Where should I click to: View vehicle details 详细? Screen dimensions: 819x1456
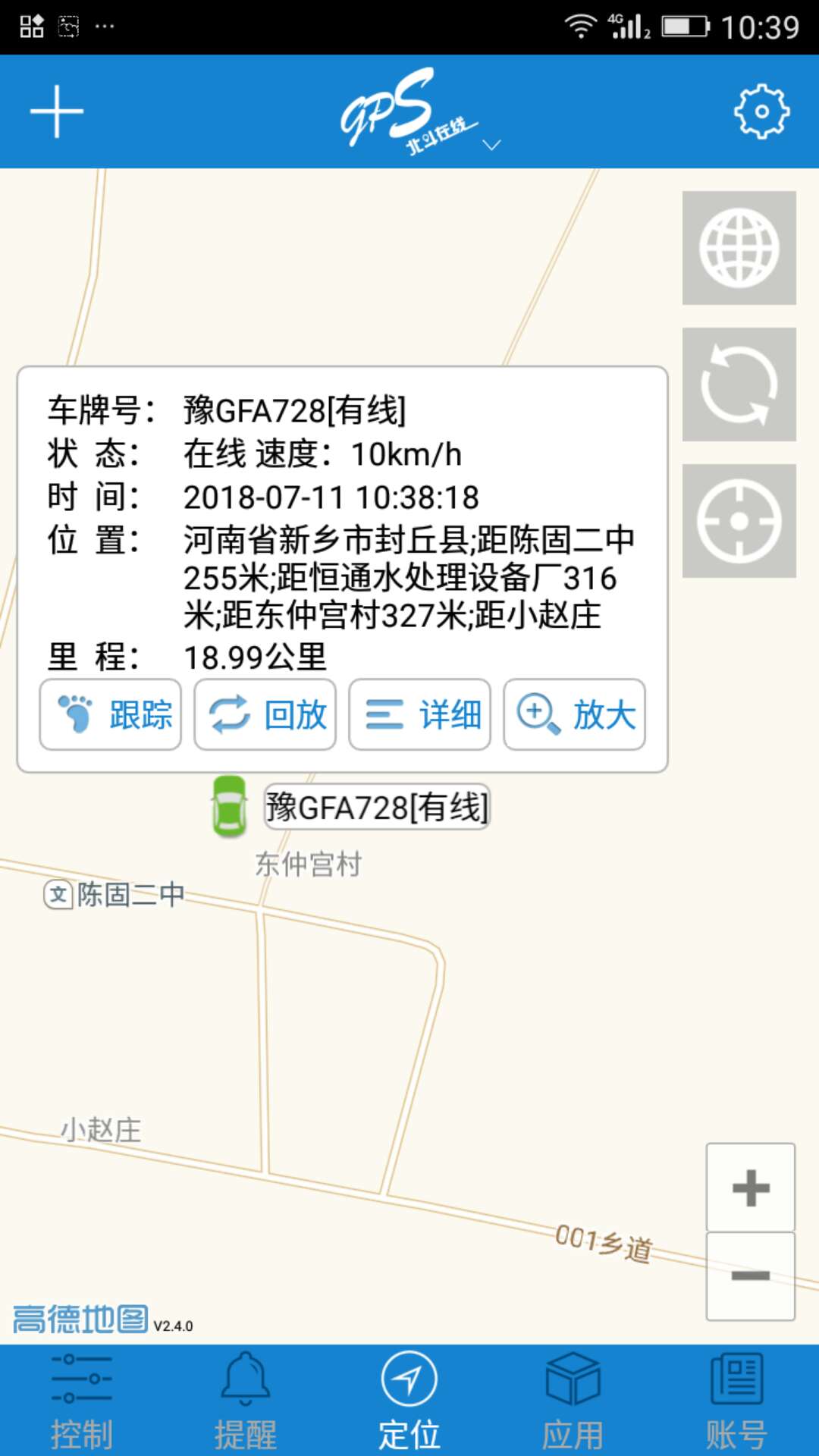(x=420, y=714)
